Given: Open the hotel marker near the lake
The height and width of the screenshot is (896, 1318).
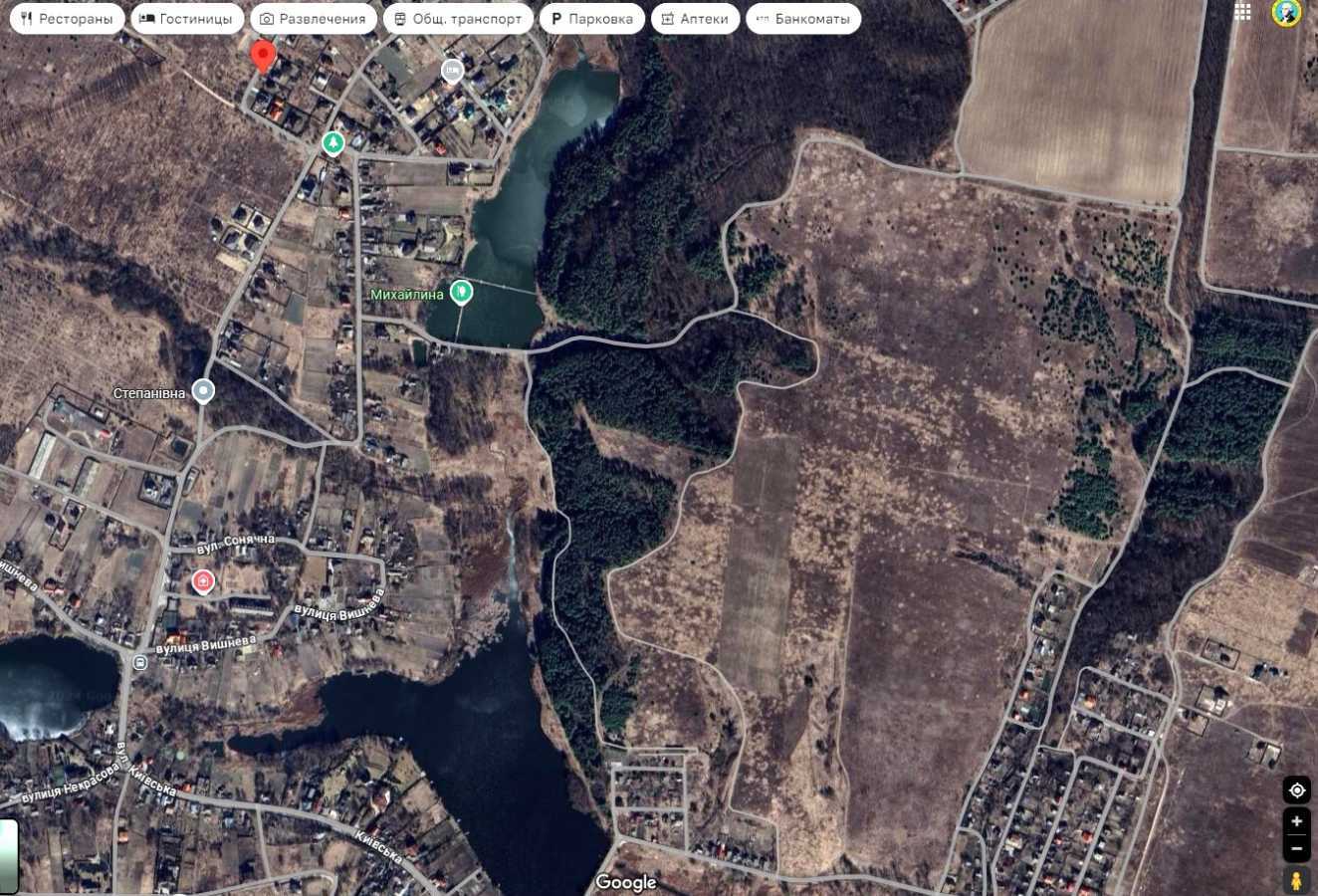Looking at the screenshot, I should point(452,71).
